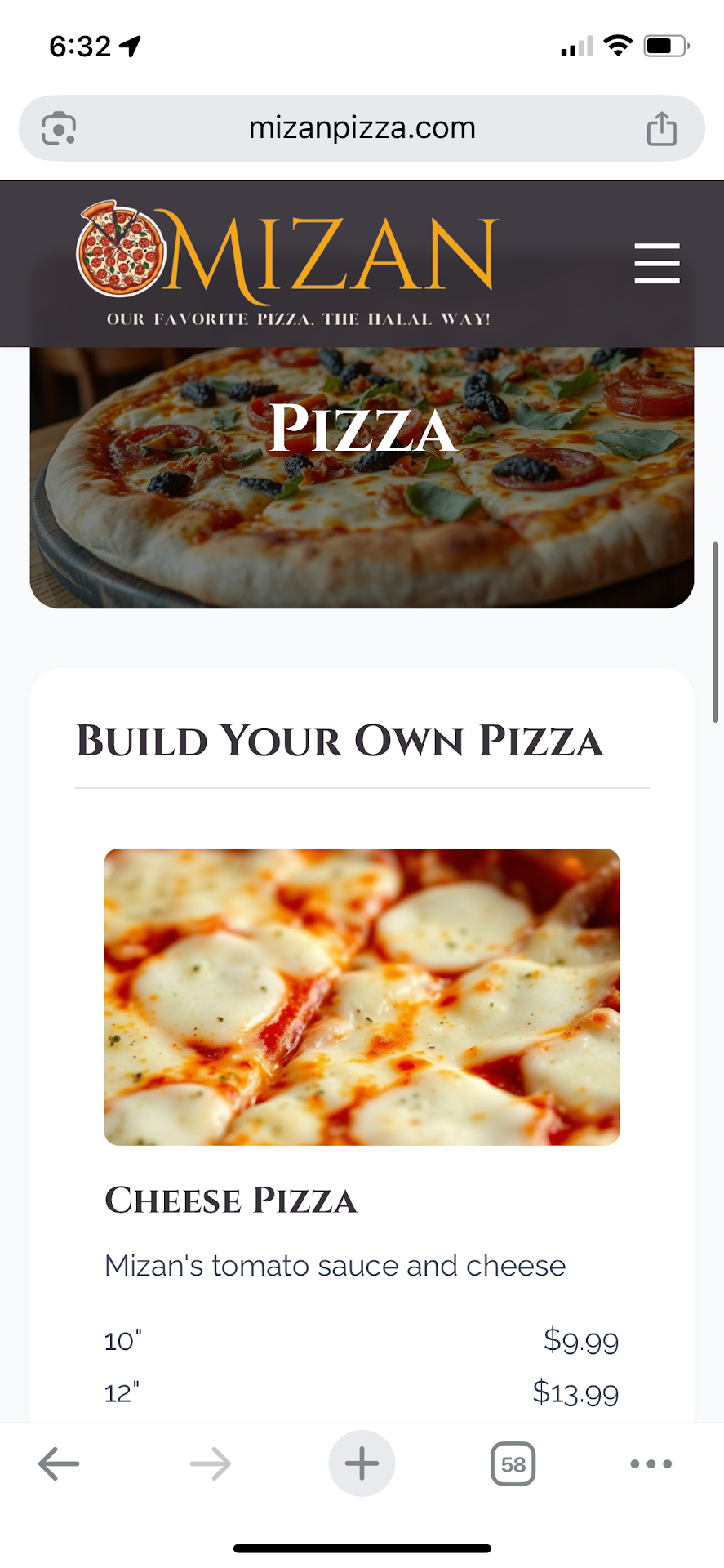
Task: Open the Cheese Pizza item photo
Action: (x=362, y=996)
